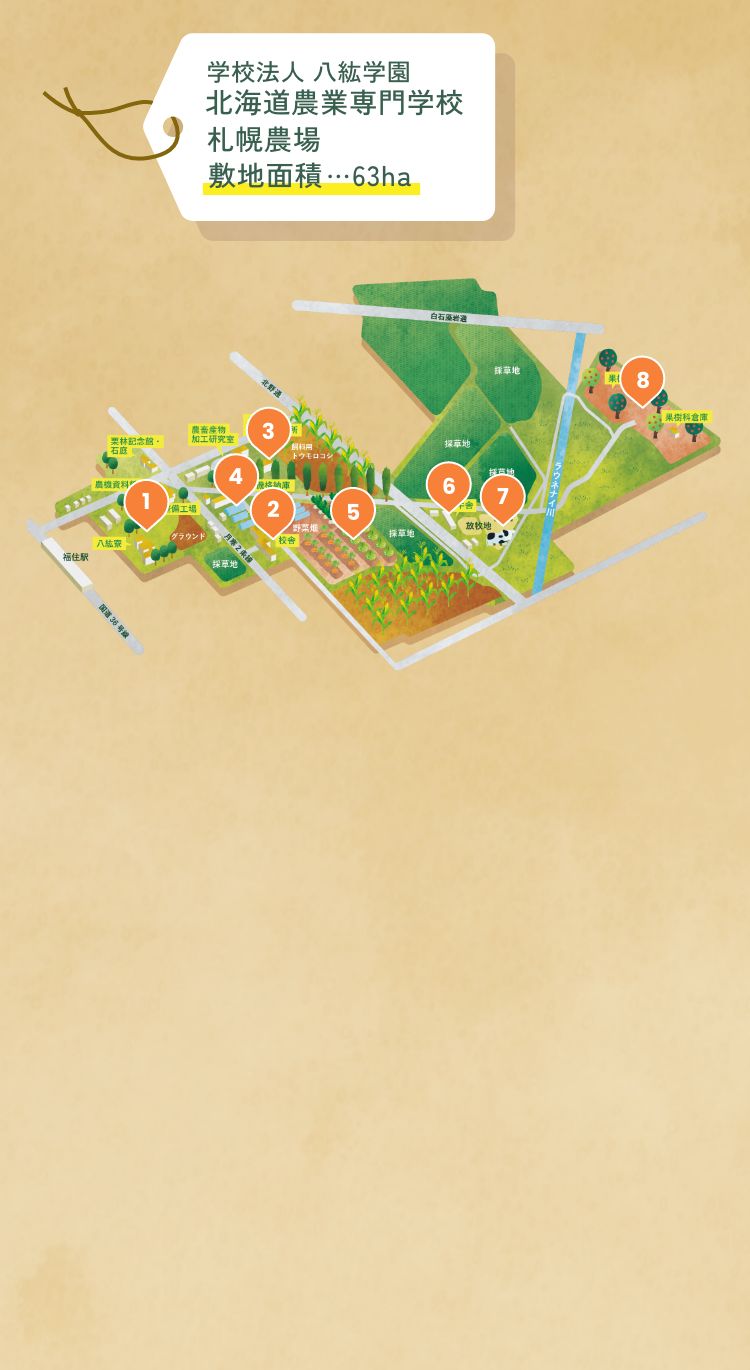Image resolution: width=750 pixels, height=1370 pixels.
Task: Tap pin 7 by the pasture
Action: (x=502, y=496)
